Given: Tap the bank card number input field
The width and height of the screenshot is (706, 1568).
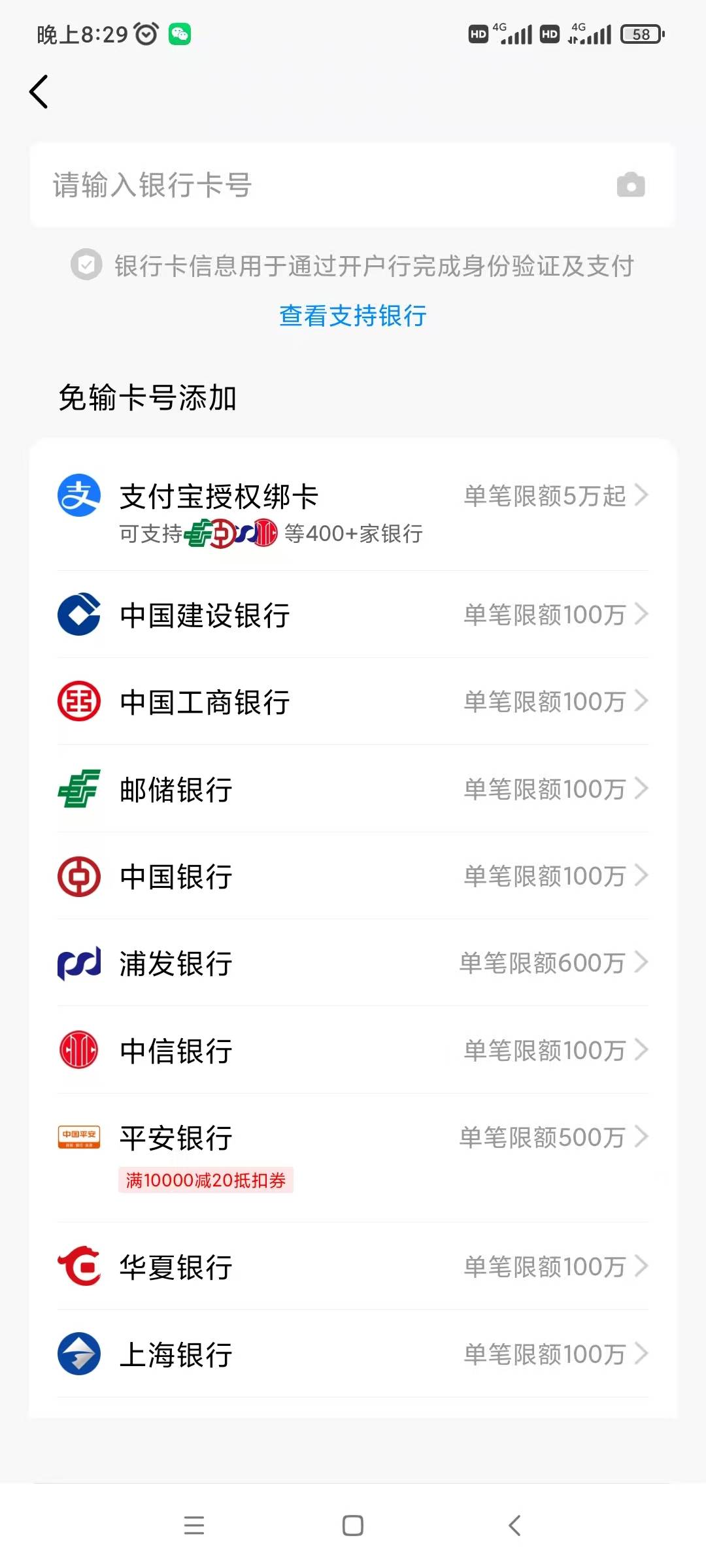Looking at the screenshot, I should coord(314,185).
